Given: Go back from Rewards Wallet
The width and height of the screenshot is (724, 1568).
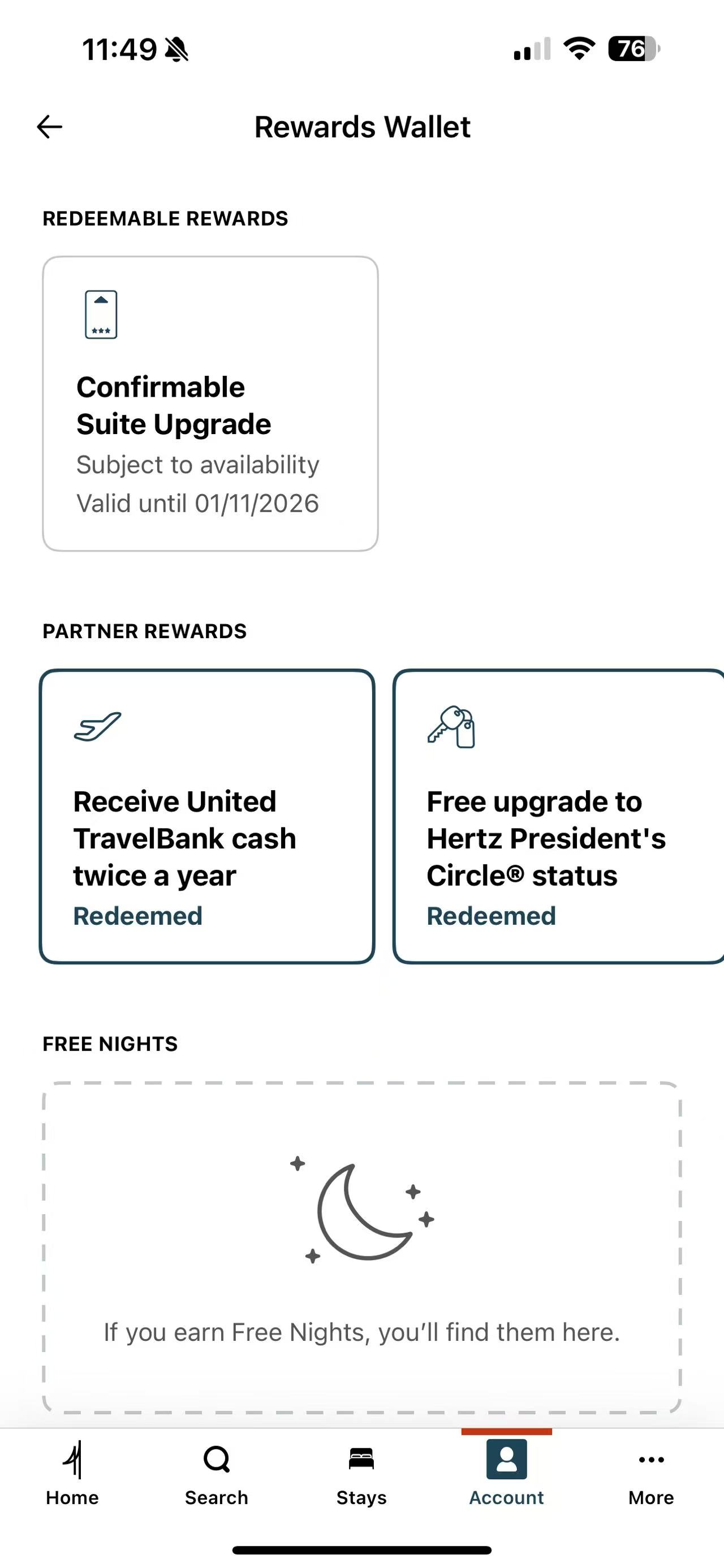Looking at the screenshot, I should (49, 127).
